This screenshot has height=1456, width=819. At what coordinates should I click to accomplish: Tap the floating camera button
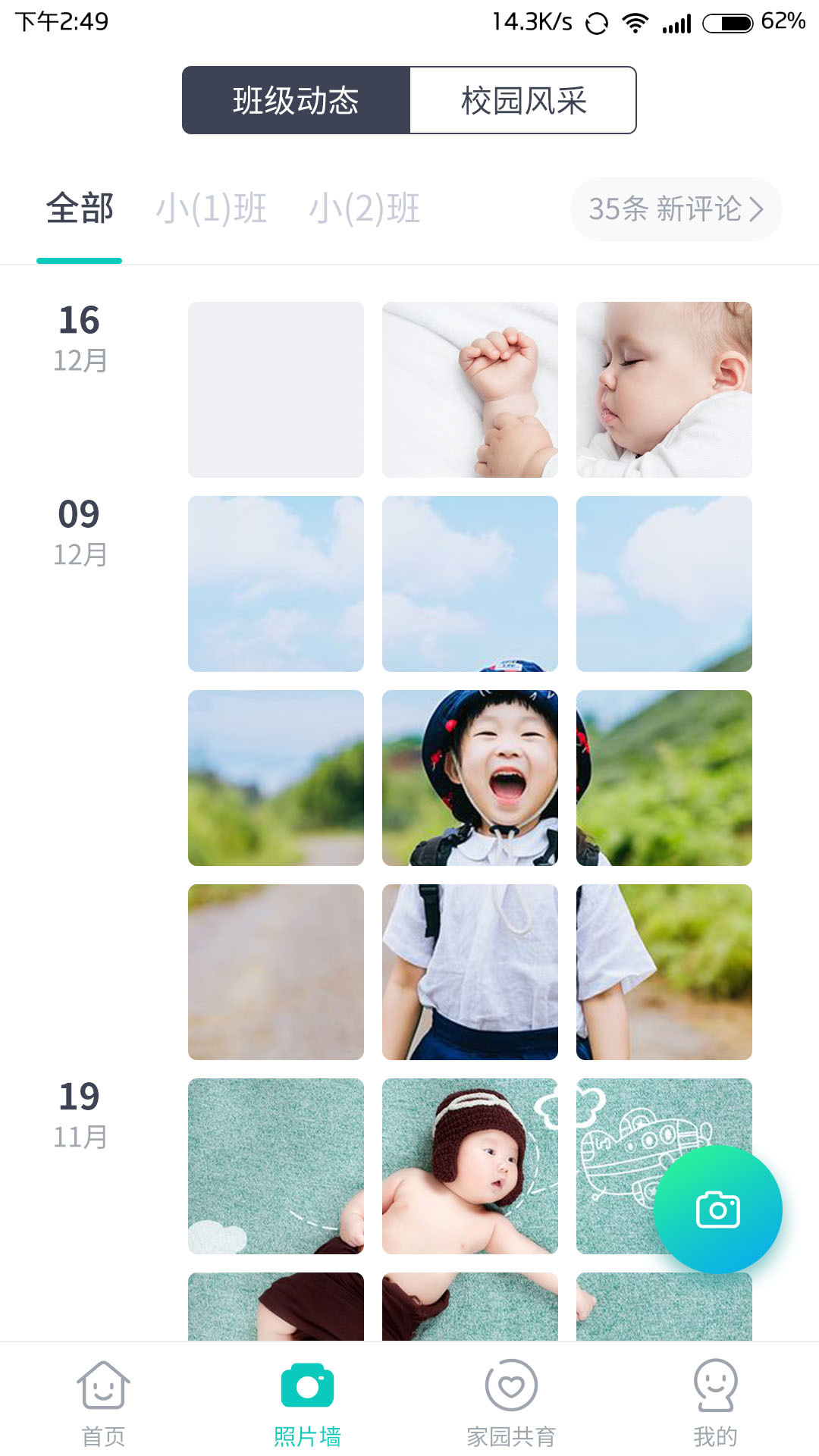click(717, 1210)
